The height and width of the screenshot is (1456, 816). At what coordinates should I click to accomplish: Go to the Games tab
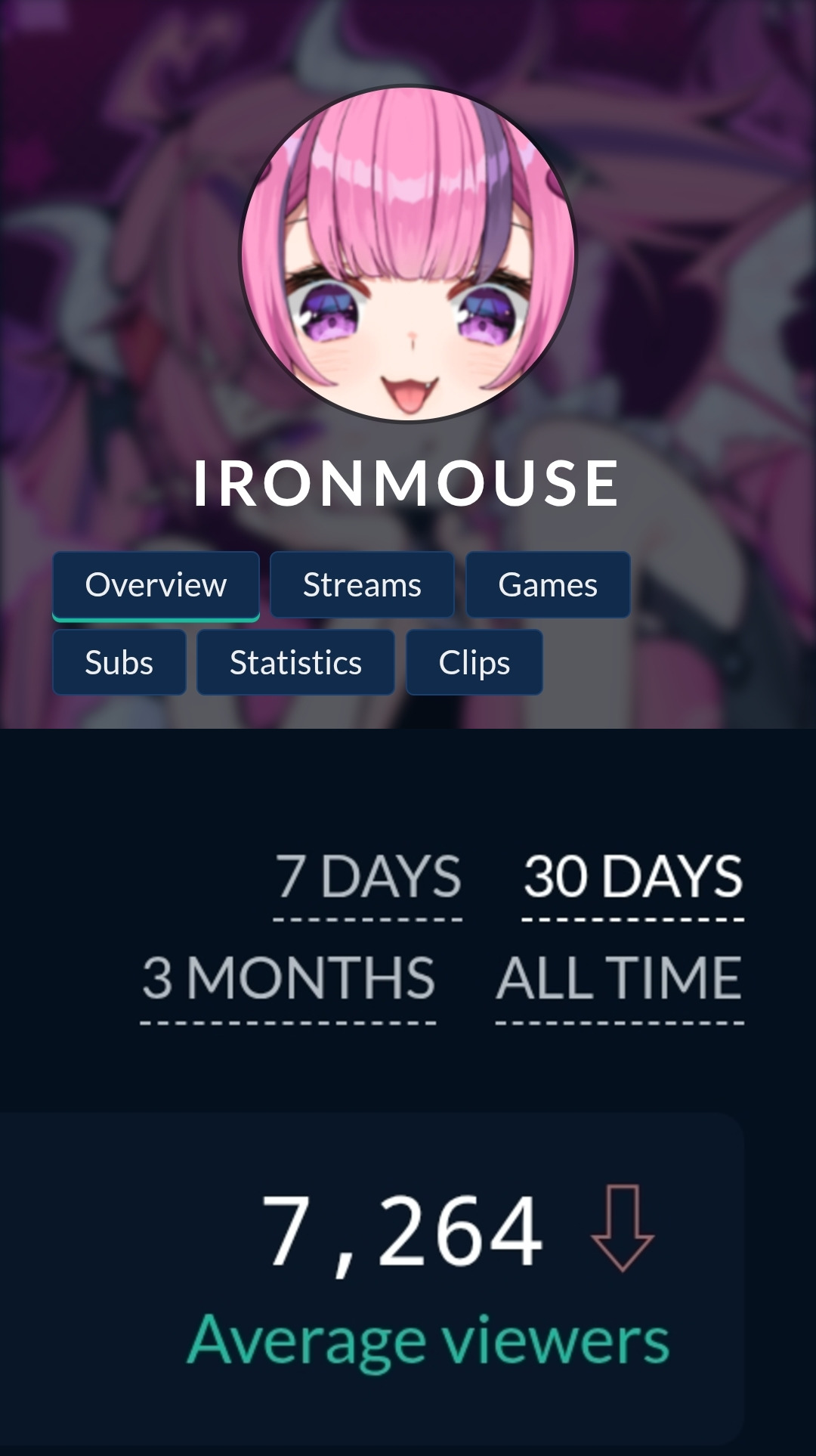[x=548, y=585]
